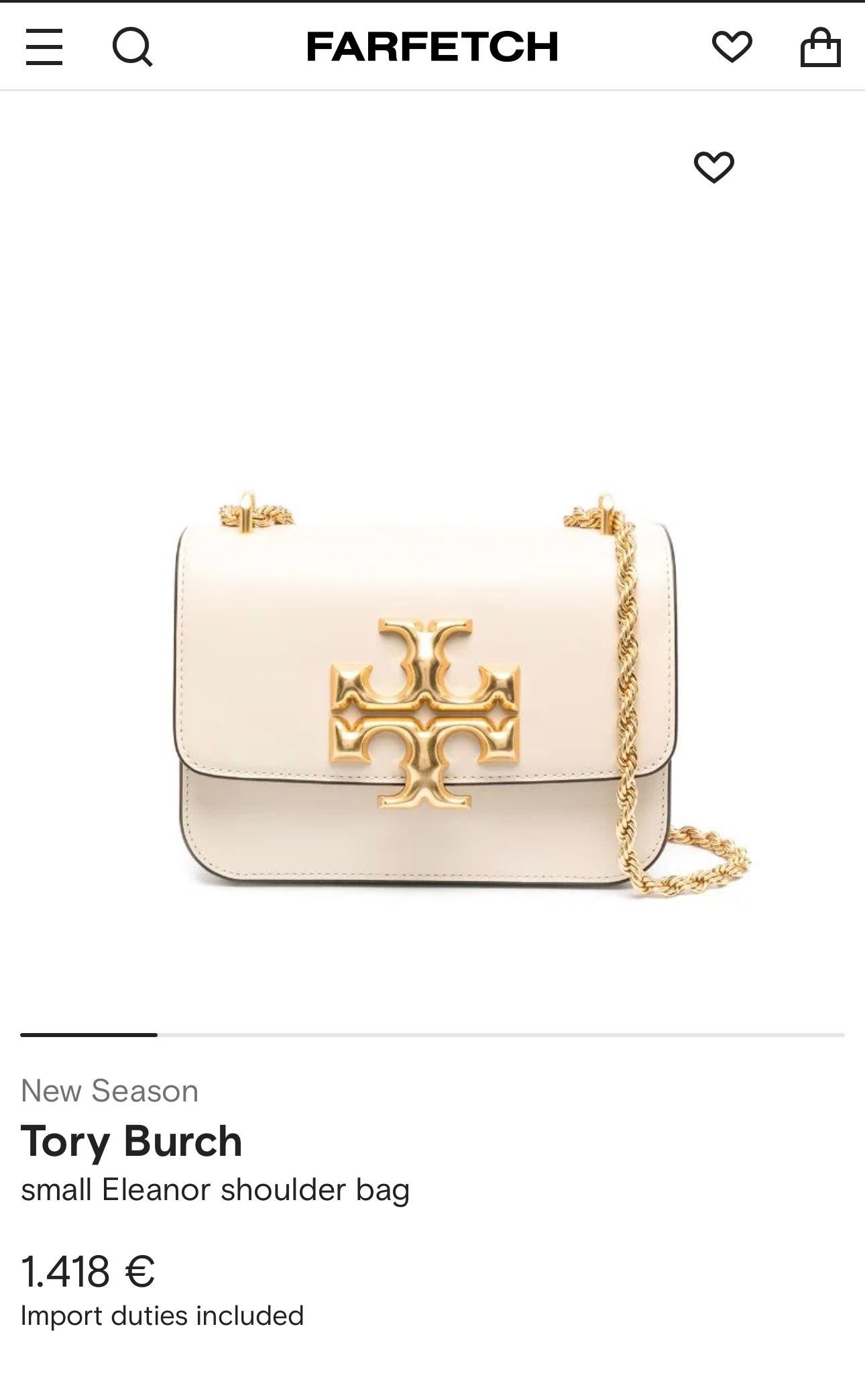Image resolution: width=865 pixels, height=1400 pixels.
Task: Go to the Farfetch home page
Action: coord(432,46)
